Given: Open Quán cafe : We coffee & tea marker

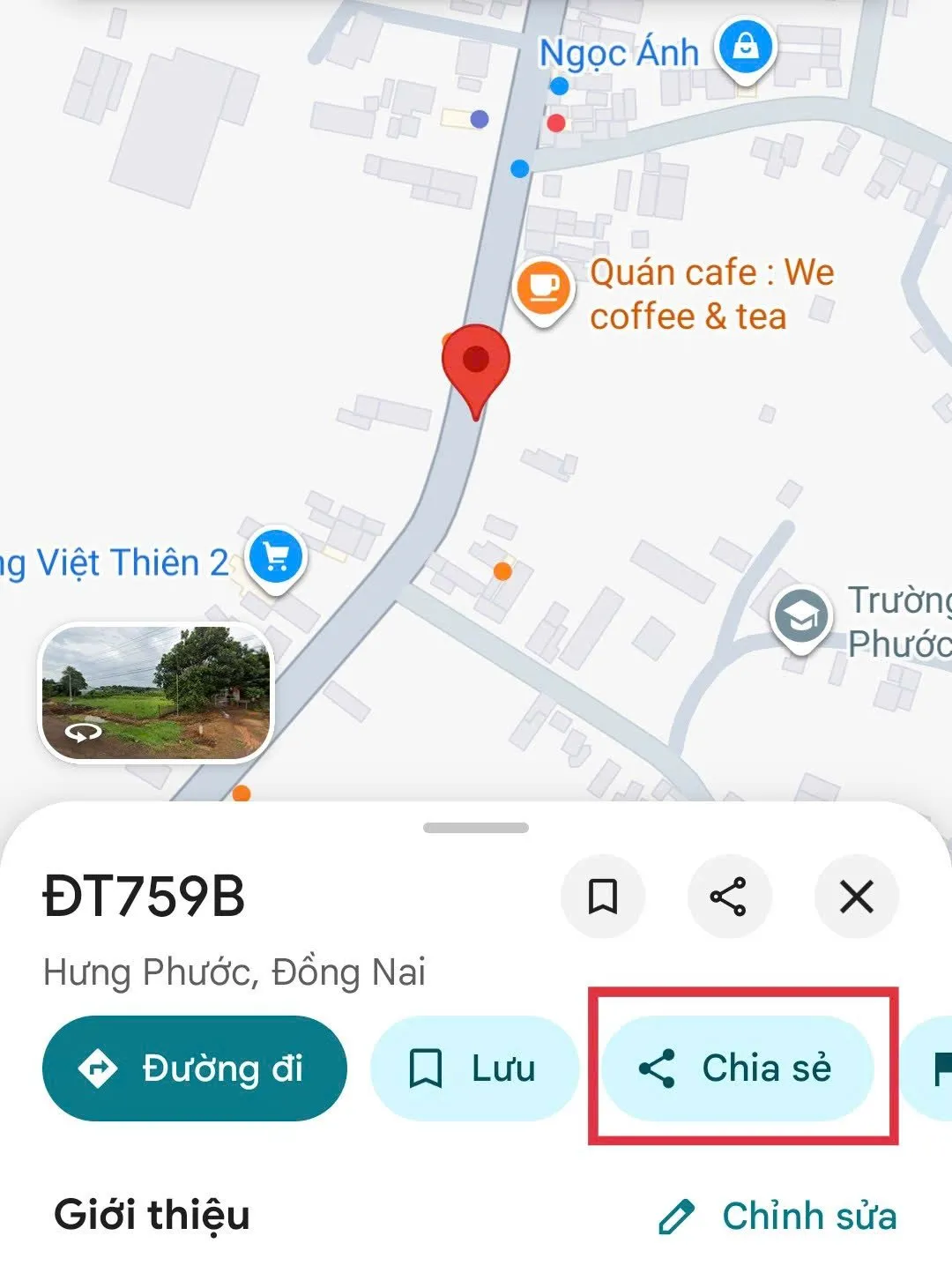Looking at the screenshot, I should click(543, 287).
